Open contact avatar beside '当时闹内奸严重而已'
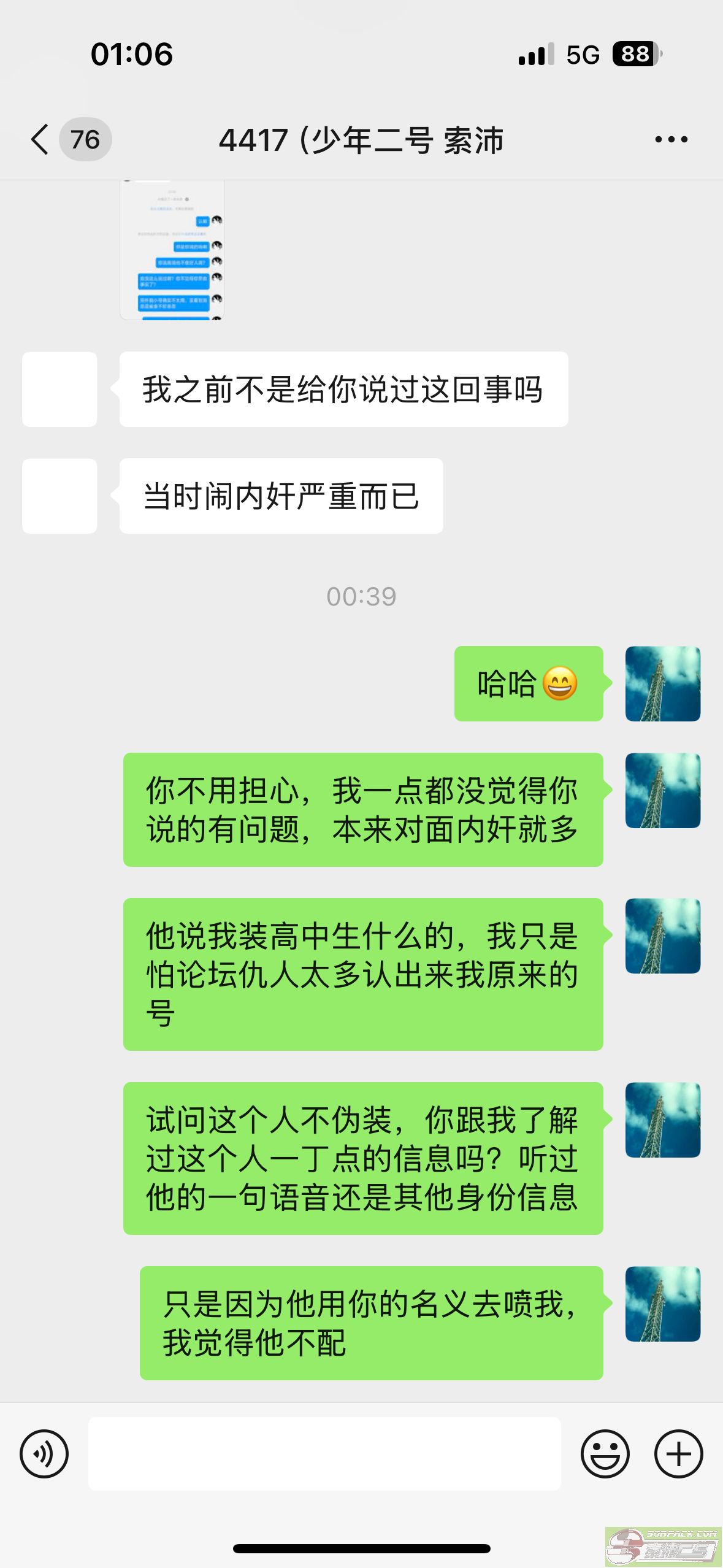This screenshot has width=723, height=1568. click(59, 496)
